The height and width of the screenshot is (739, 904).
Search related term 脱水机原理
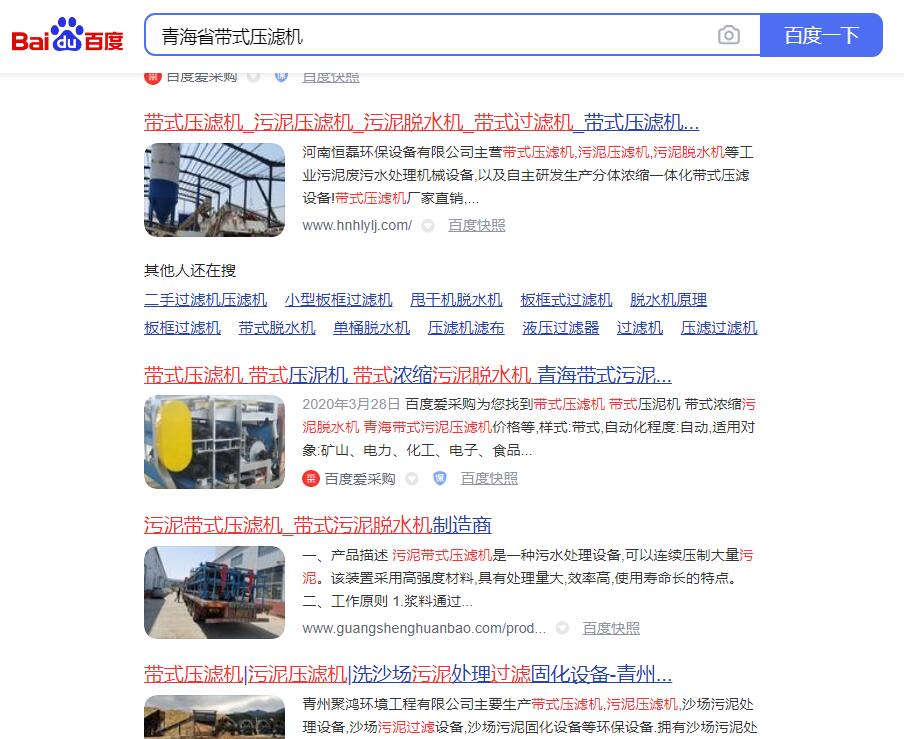(x=668, y=300)
